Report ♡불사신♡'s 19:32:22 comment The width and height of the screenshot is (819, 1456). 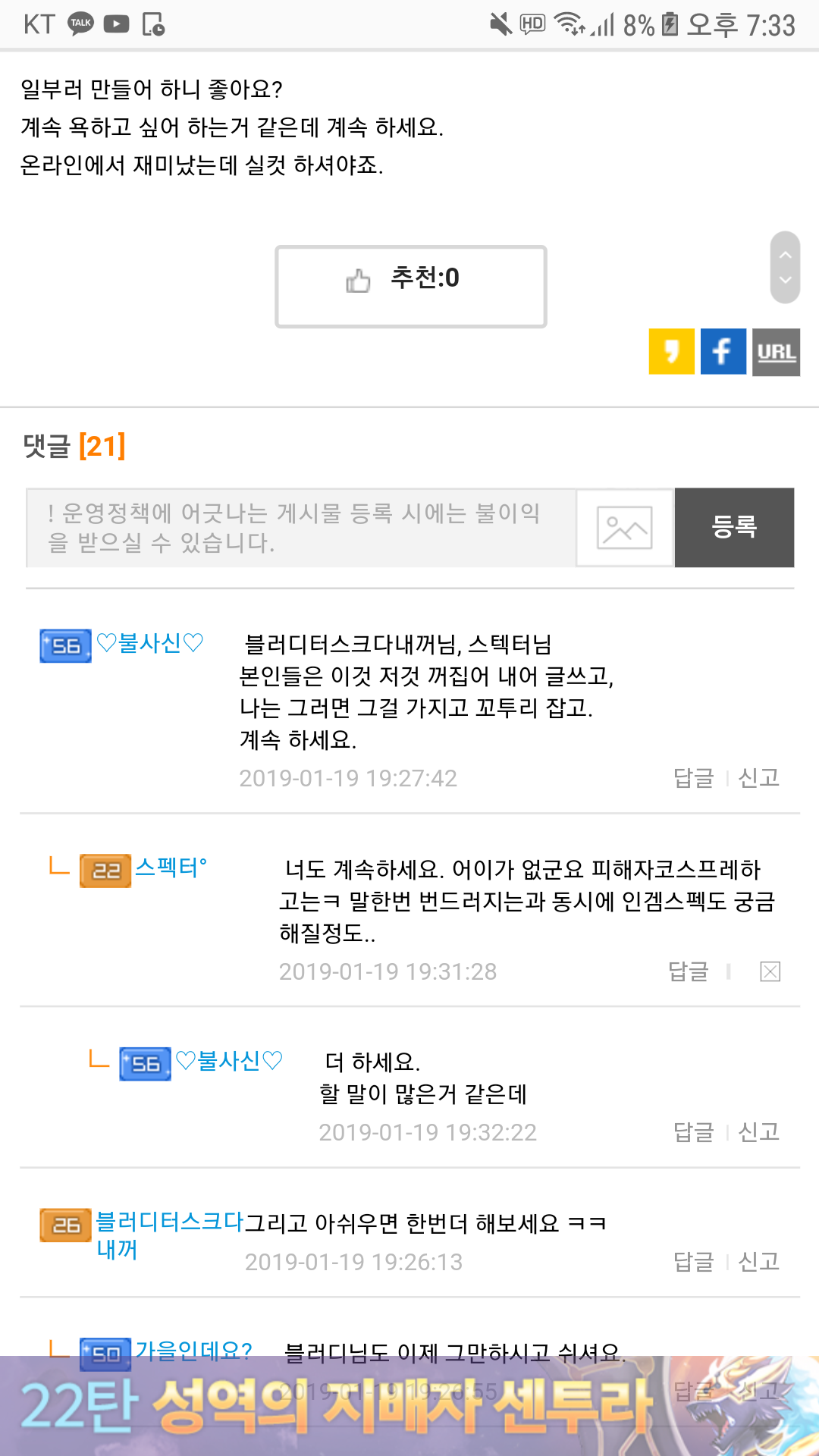tap(758, 1131)
